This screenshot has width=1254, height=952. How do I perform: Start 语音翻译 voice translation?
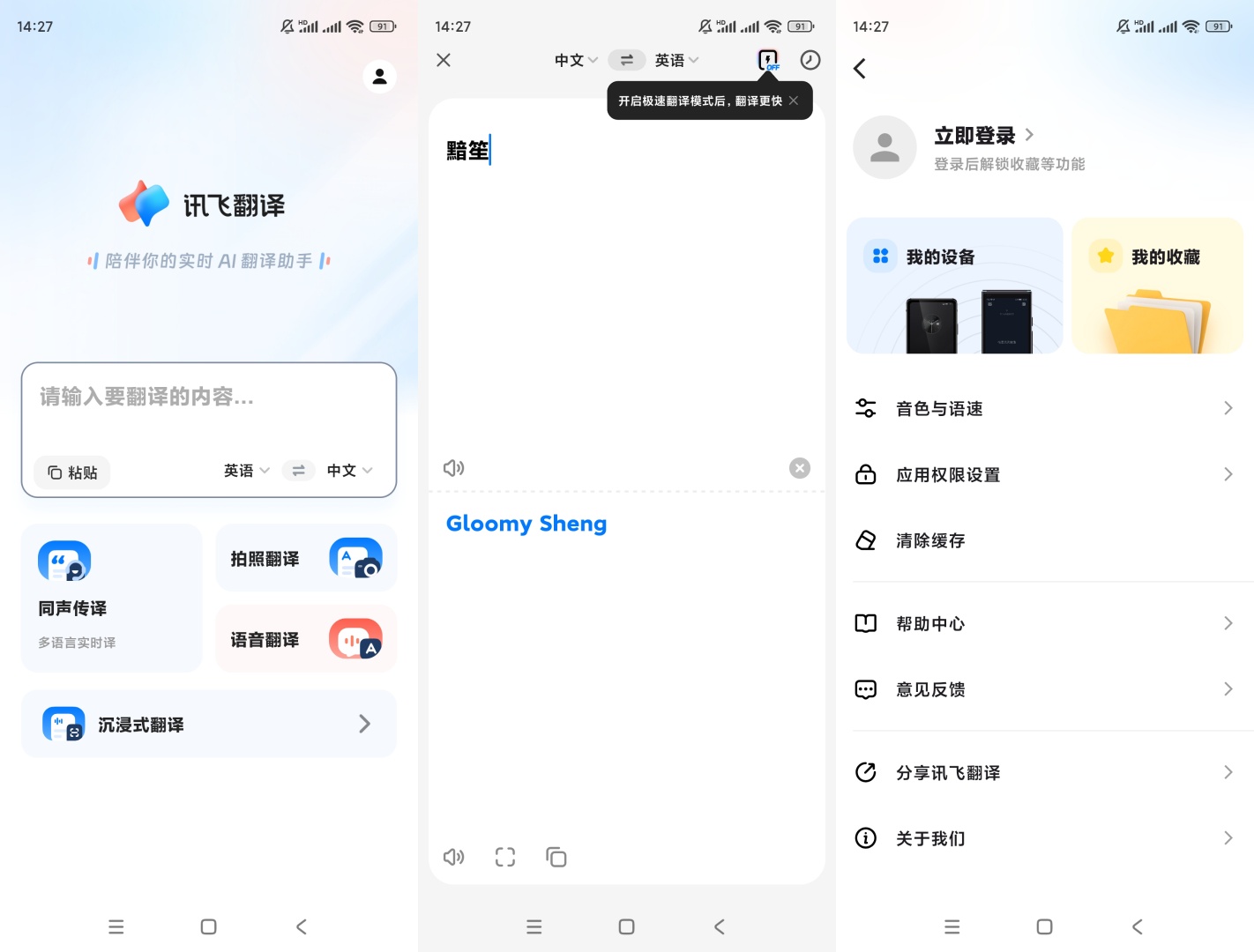coord(305,639)
